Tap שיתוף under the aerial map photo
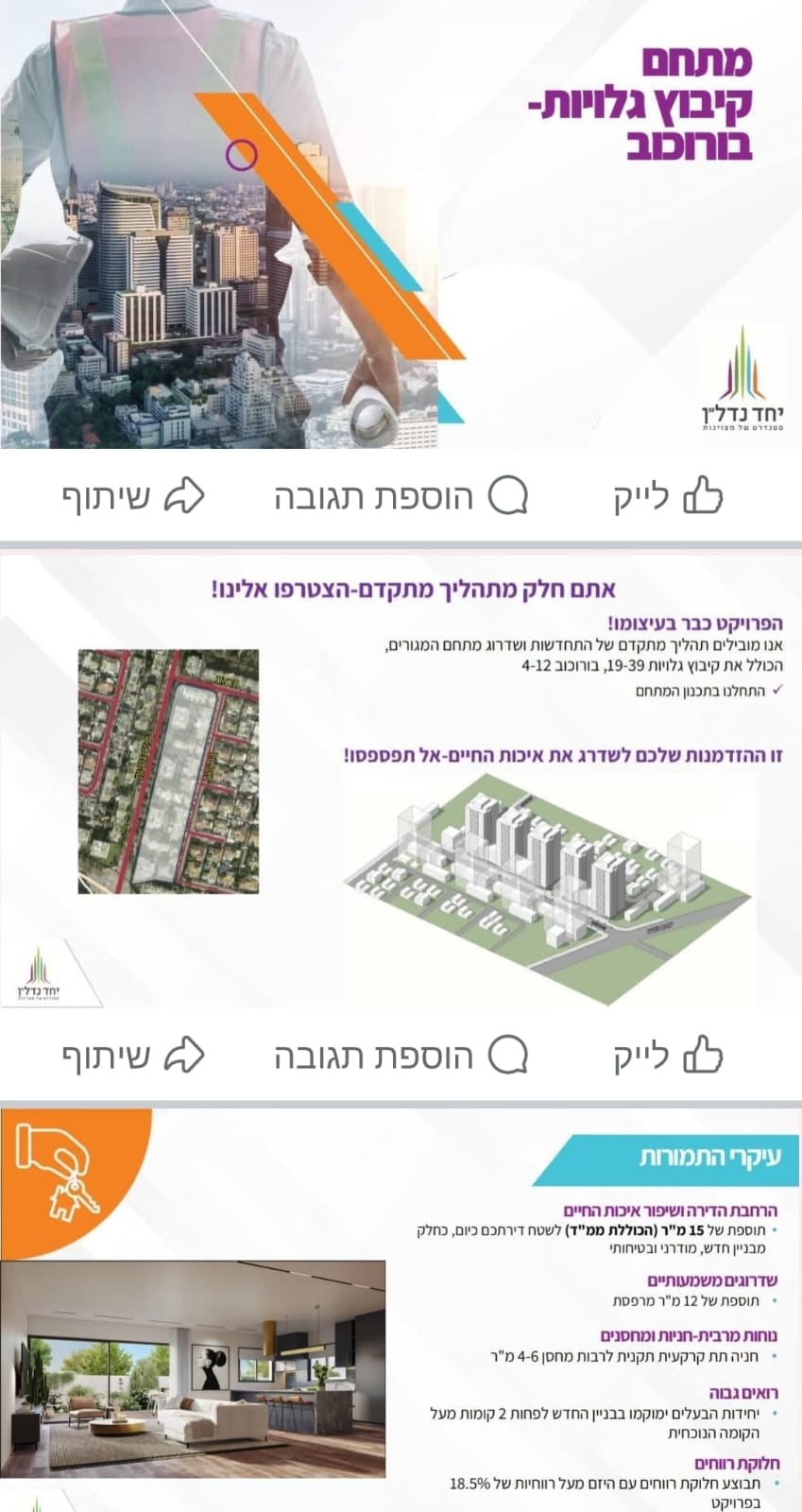Viewport: 802px width, 1512px height. click(x=133, y=1055)
